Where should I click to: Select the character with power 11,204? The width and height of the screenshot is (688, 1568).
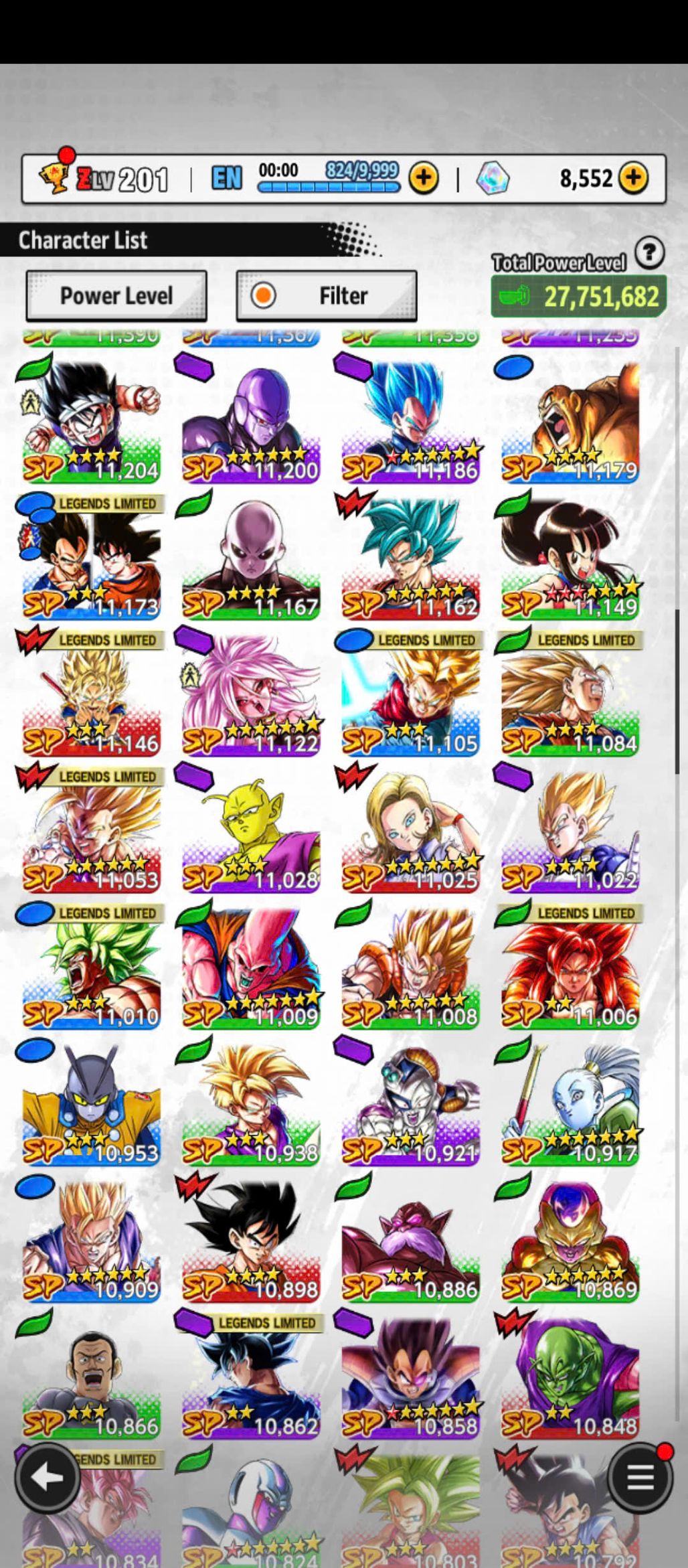(92, 422)
